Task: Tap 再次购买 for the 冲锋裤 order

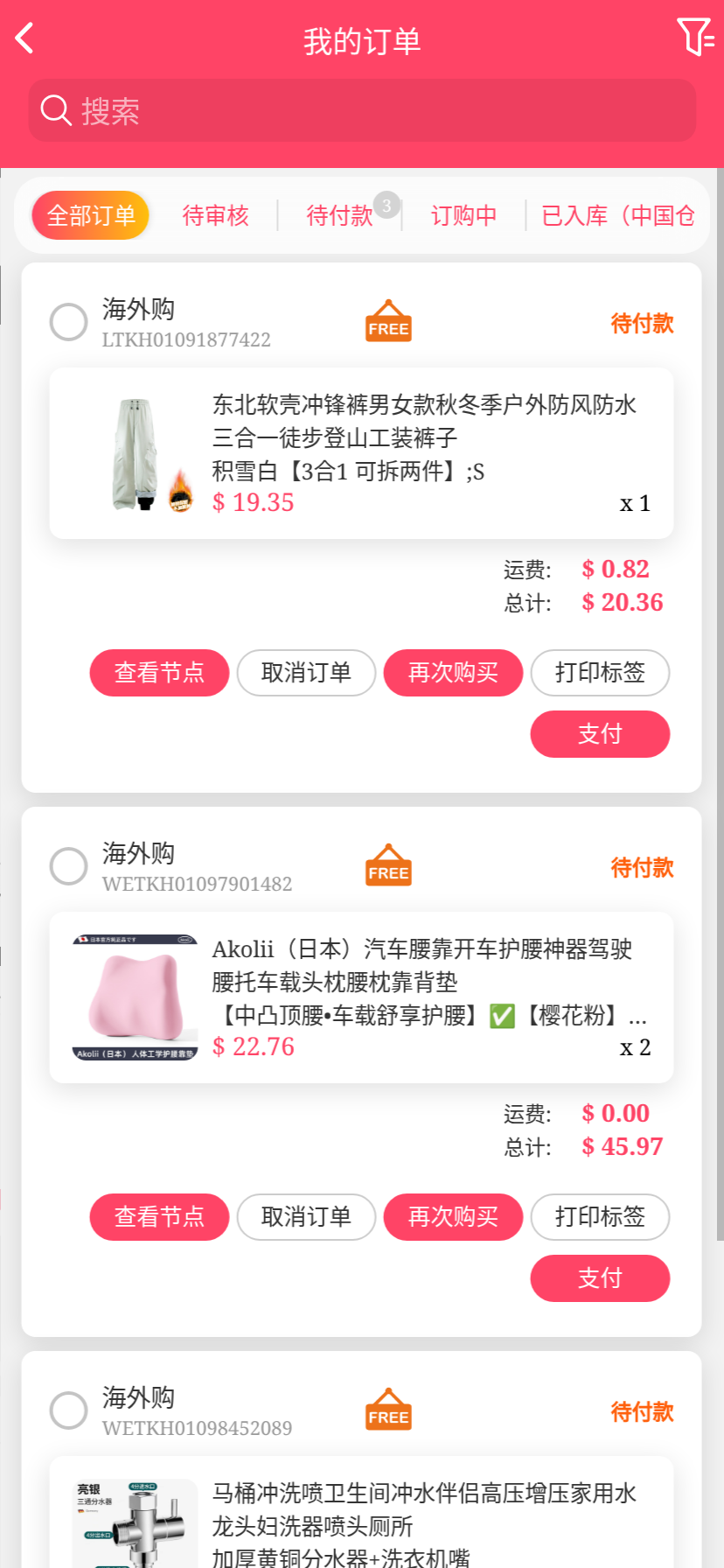Action: [453, 673]
